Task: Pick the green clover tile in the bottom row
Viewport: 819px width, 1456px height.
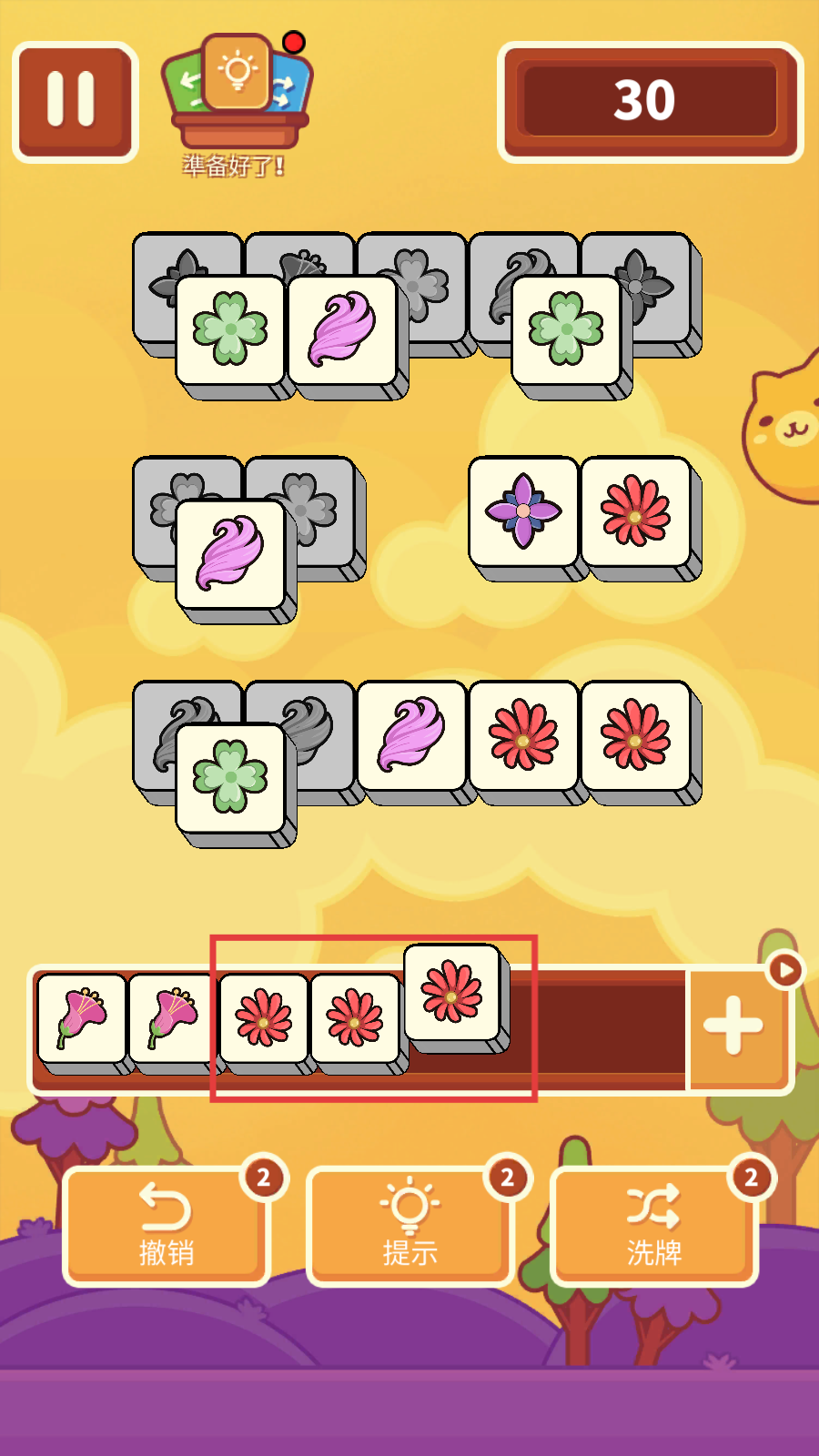Action: point(231,778)
